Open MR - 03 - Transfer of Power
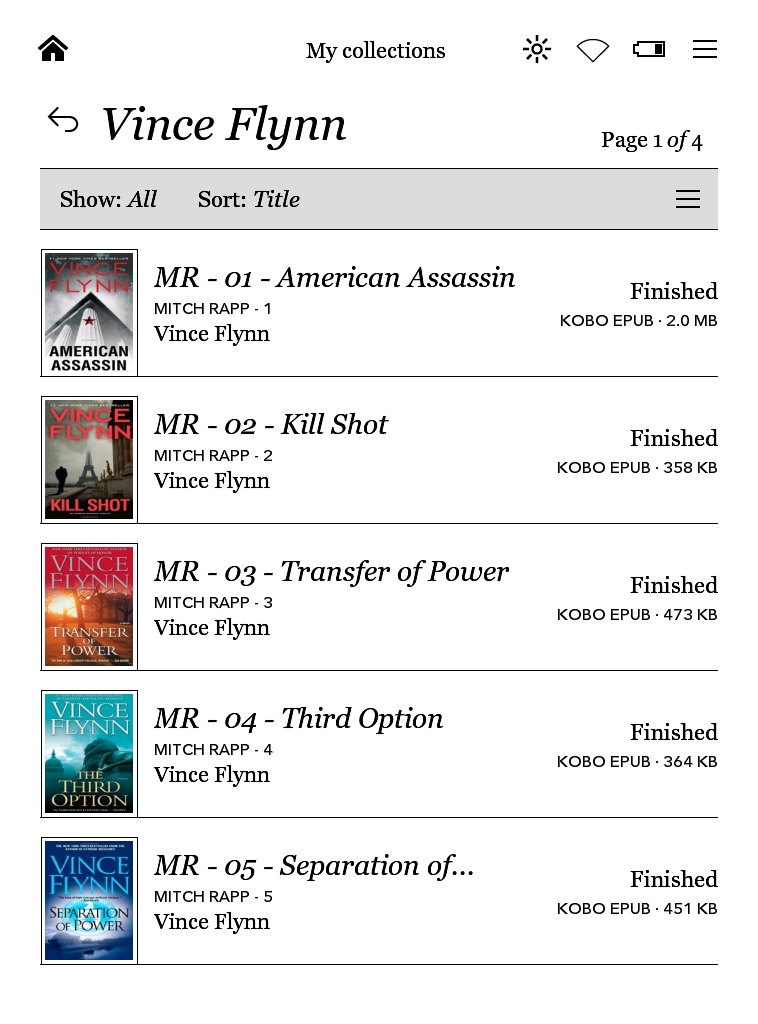758x1024 pixels. pos(330,572)
